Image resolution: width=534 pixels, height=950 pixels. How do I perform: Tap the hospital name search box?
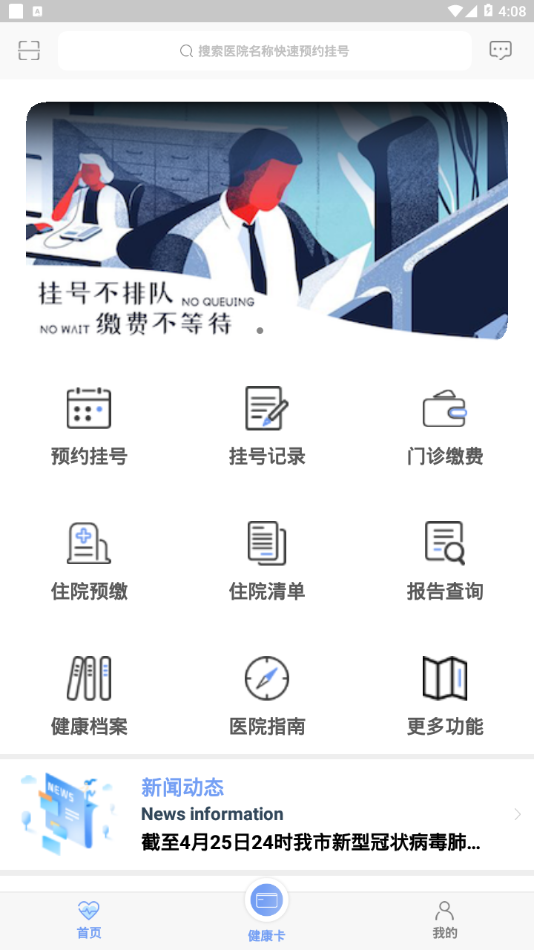tap(265, 51)
